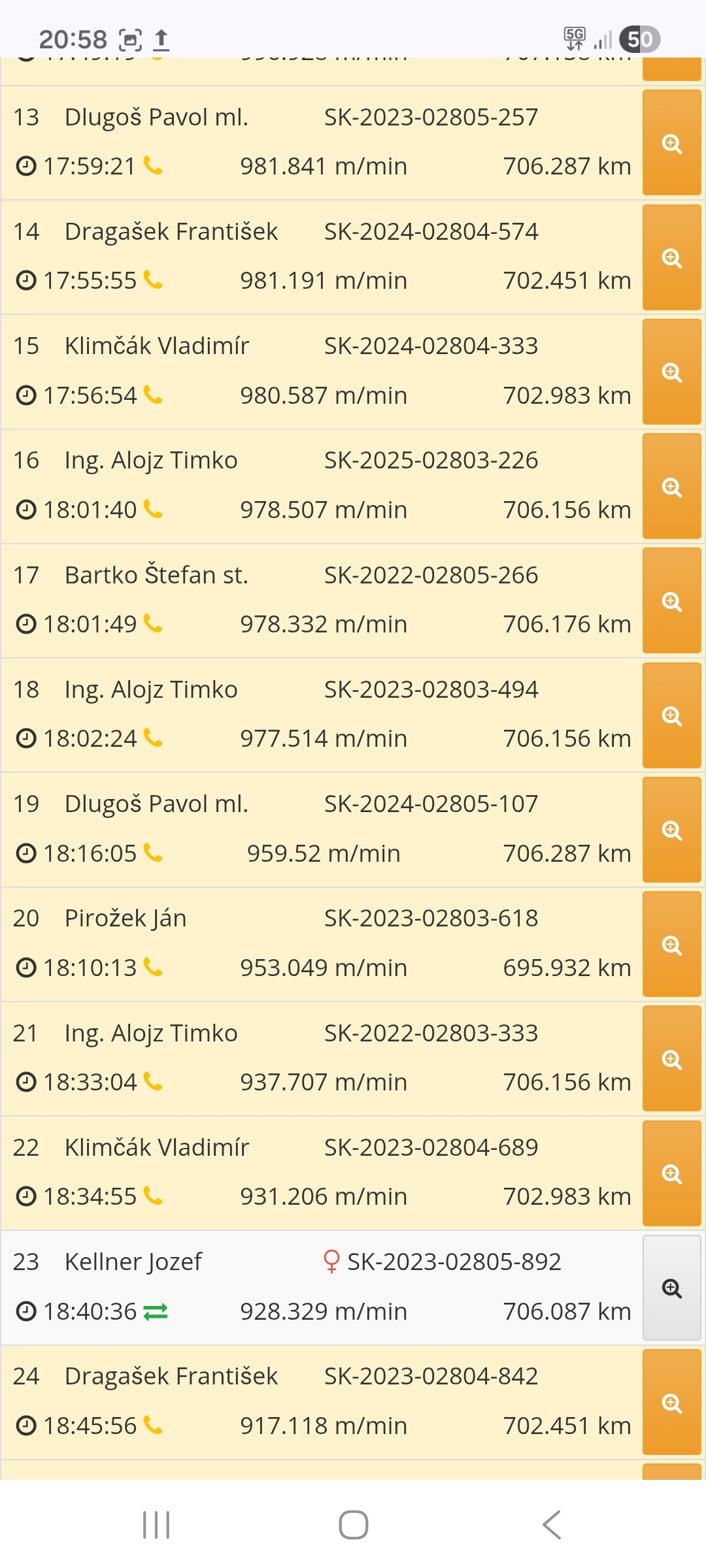Tap phone icon next to 18:01:49
The image size is (706, 1568).
click(152, 624)
